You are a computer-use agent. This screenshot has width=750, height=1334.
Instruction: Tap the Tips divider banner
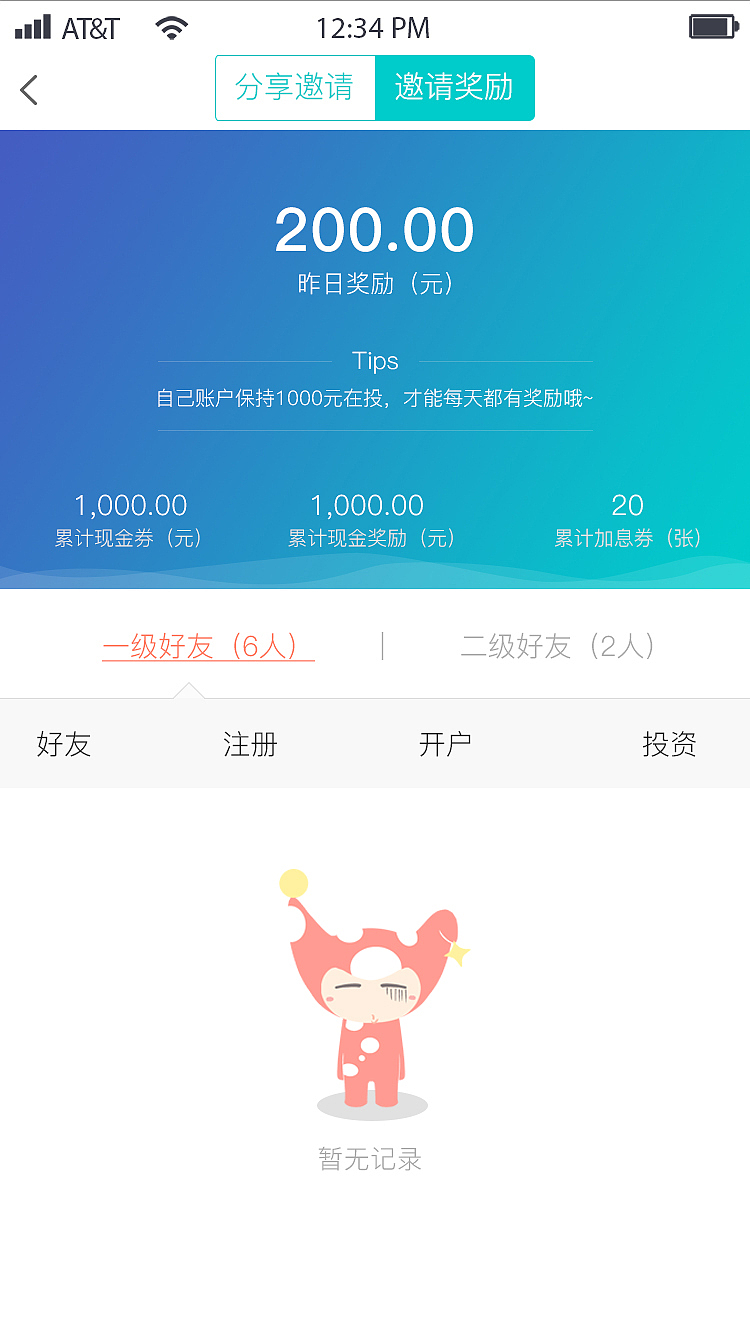pos(375,361)
